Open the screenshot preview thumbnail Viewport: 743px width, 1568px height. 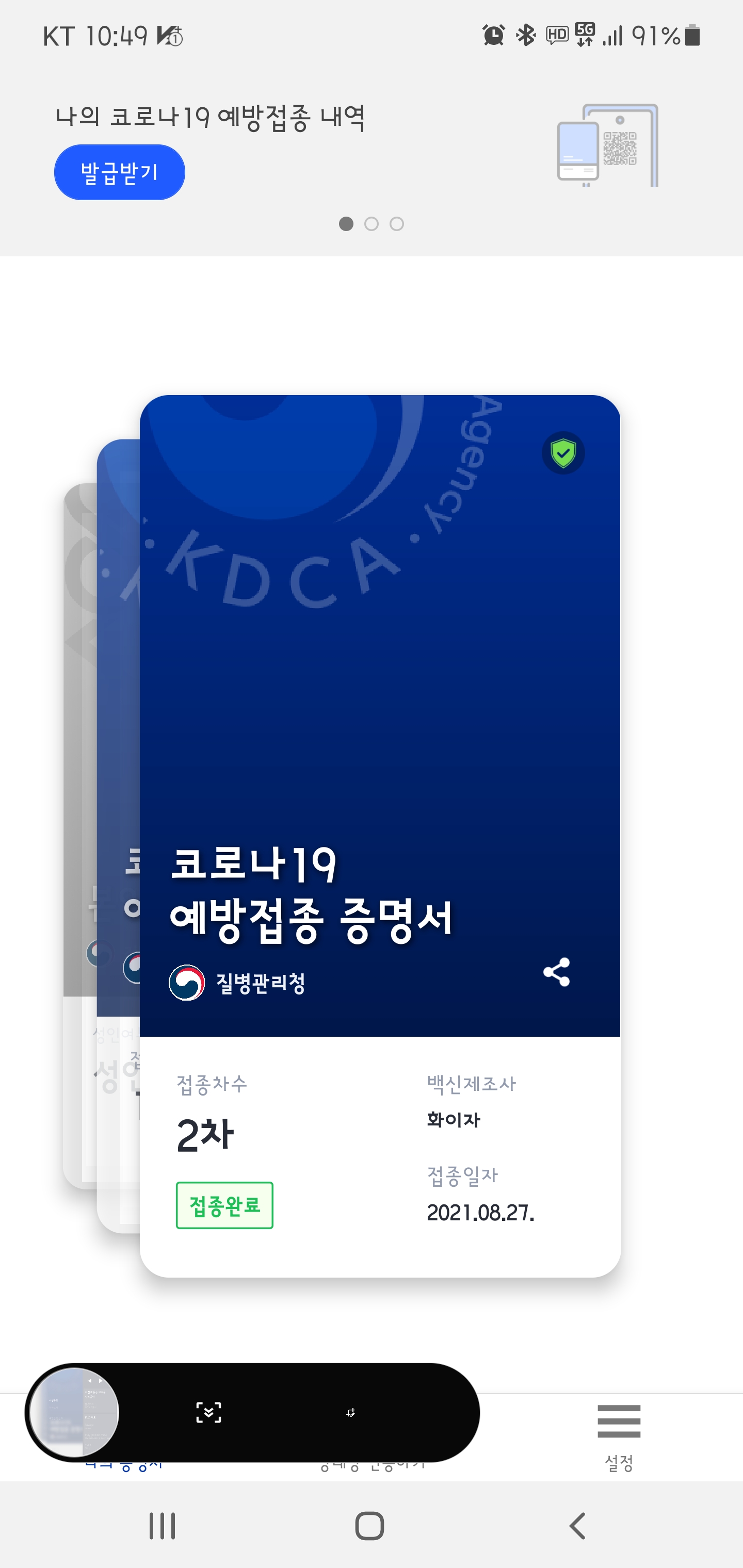tap(74, 1412)
